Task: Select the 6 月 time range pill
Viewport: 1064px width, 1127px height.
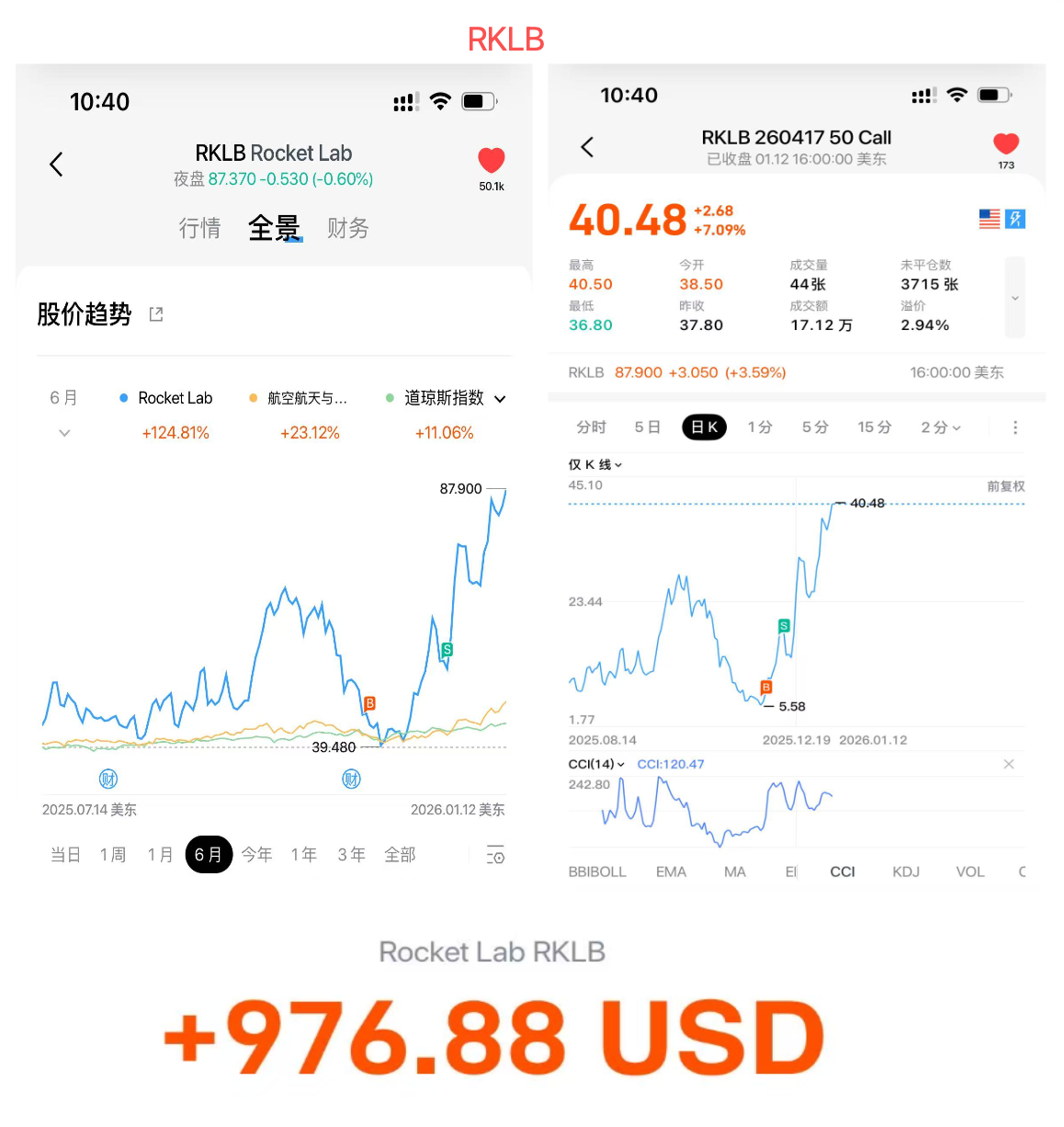Action: 209,855
